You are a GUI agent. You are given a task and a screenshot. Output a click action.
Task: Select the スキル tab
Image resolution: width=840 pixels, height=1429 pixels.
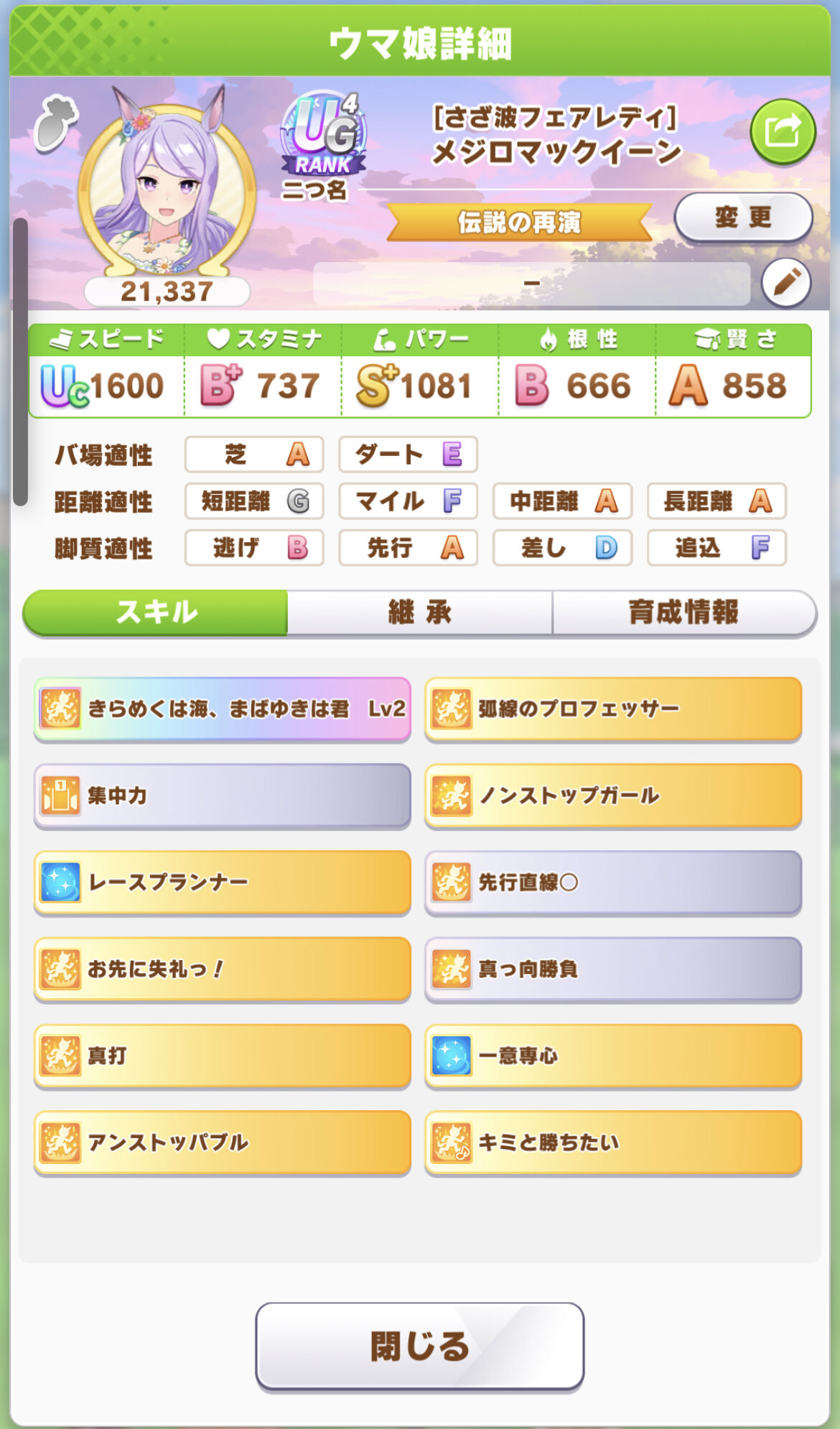156,613
